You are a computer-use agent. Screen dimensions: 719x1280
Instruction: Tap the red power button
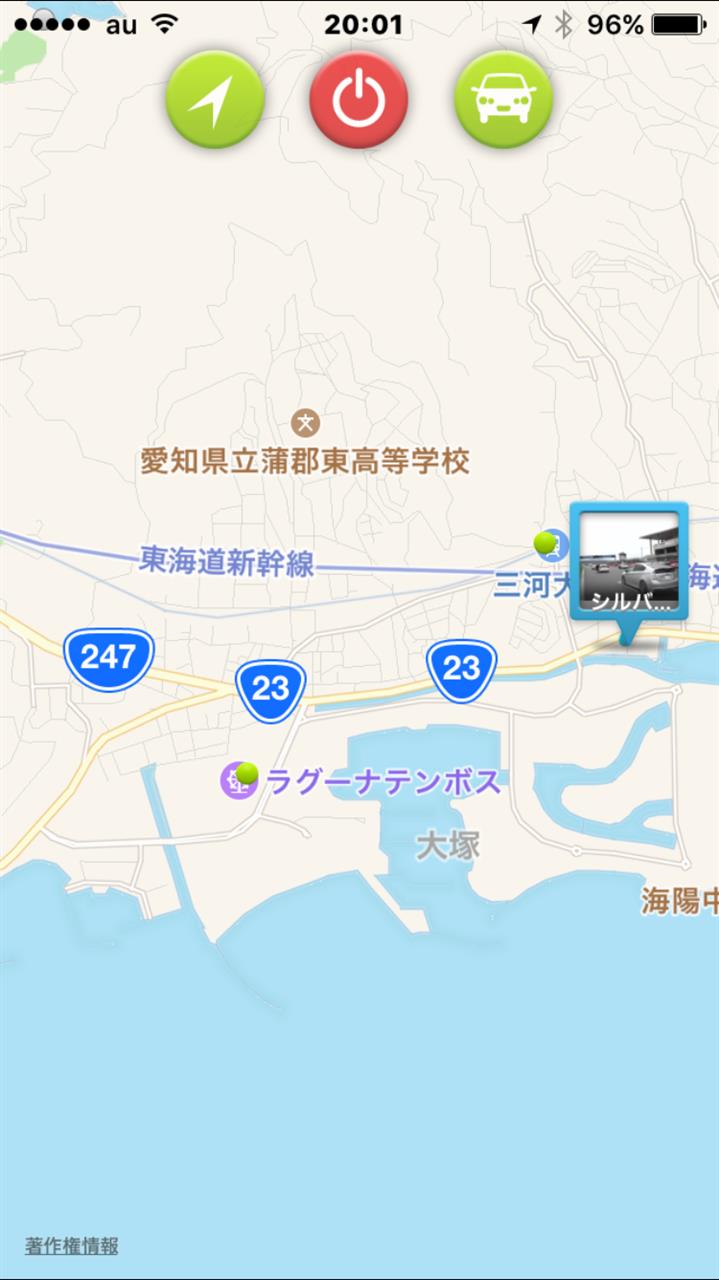coord(359,100)
